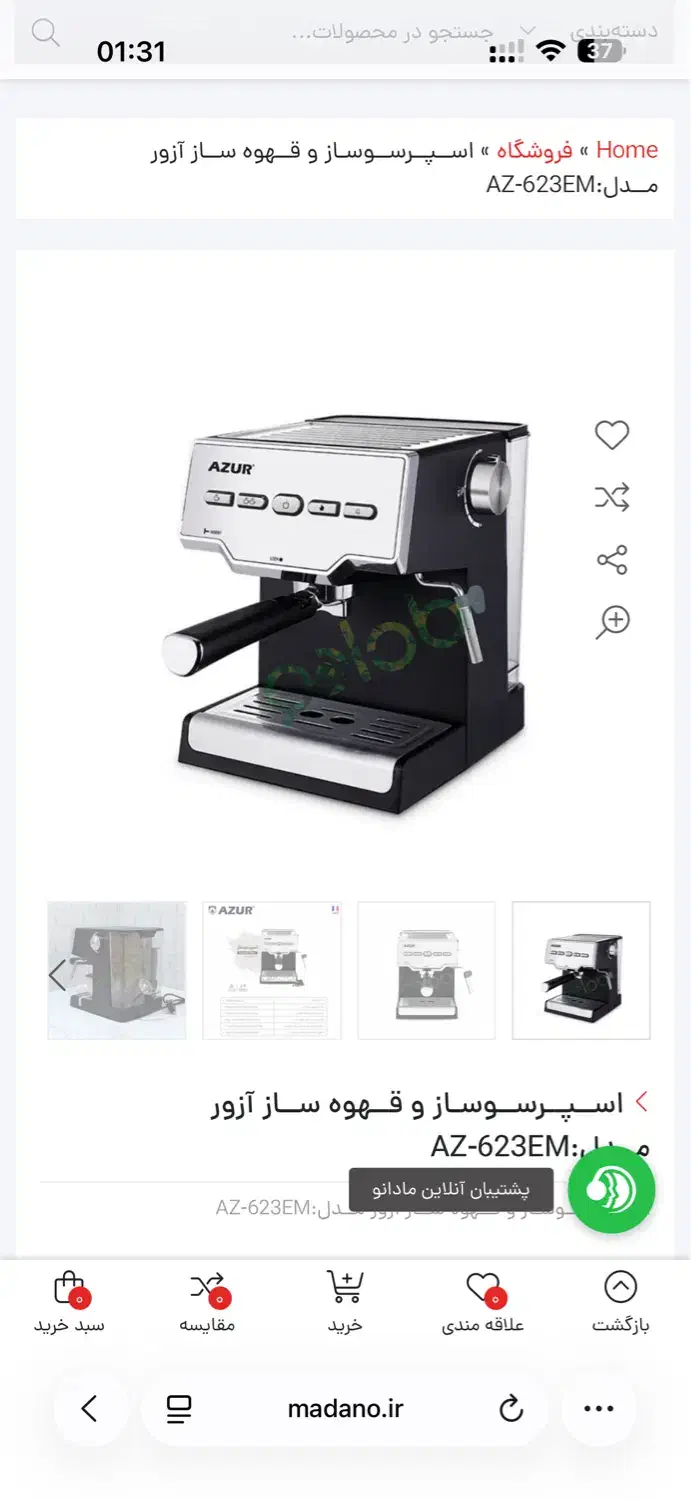Tap بازگشت to go back to top

pyautogui.click(x=620, y=1303)
